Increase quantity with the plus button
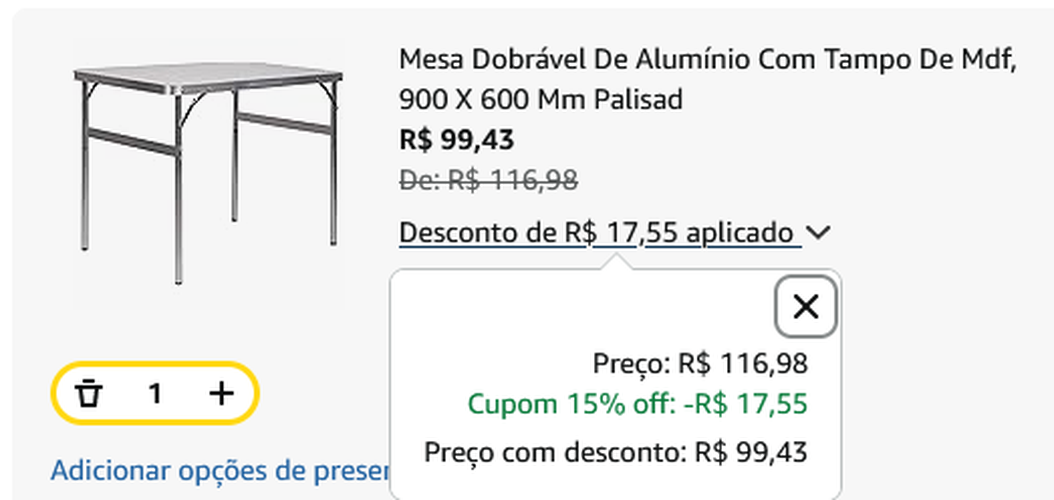The height and width of the screenshot is (500, 1054). coord(221,394)
